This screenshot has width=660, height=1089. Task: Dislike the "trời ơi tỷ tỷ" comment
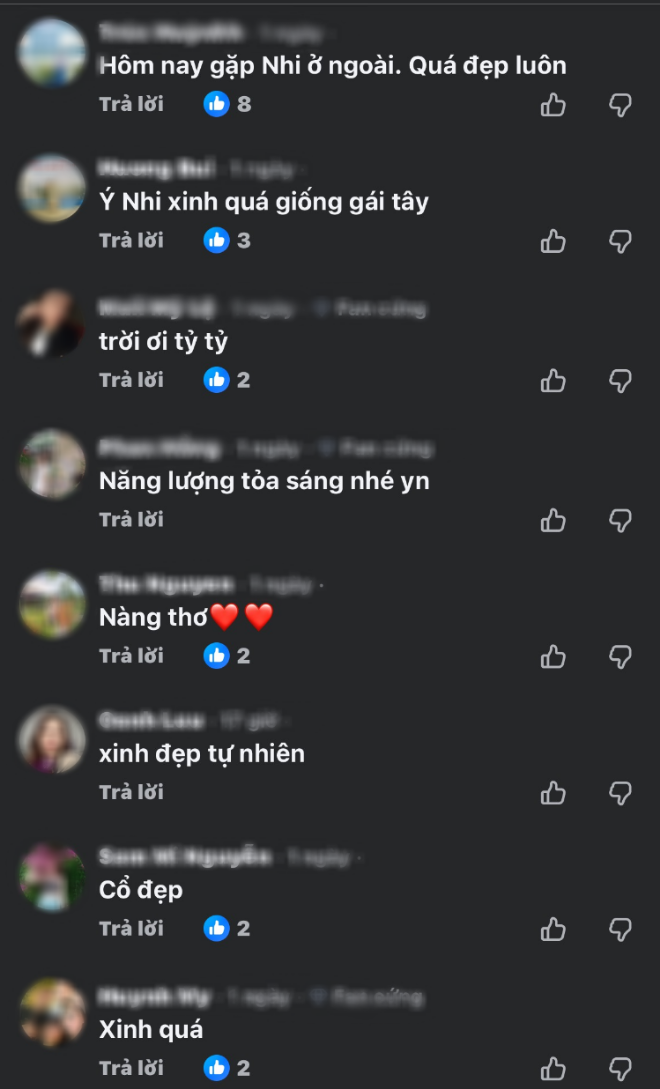(x=620, y=381)
